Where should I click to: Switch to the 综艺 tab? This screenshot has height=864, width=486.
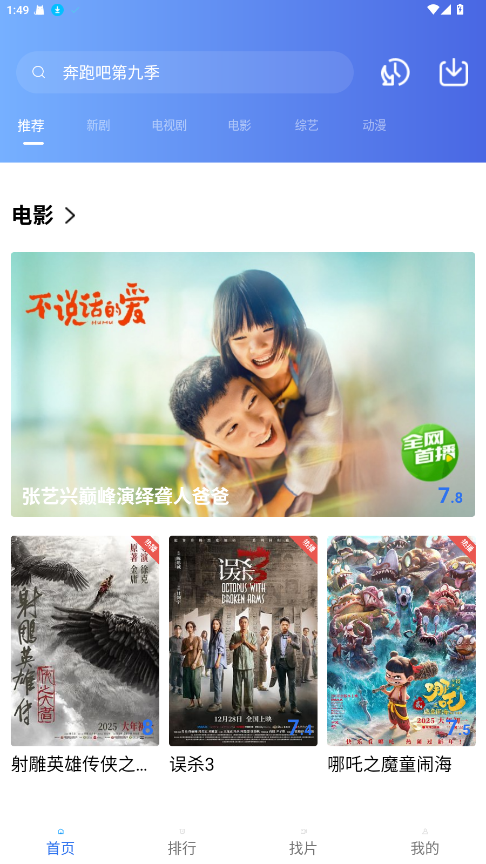(306, 126)
